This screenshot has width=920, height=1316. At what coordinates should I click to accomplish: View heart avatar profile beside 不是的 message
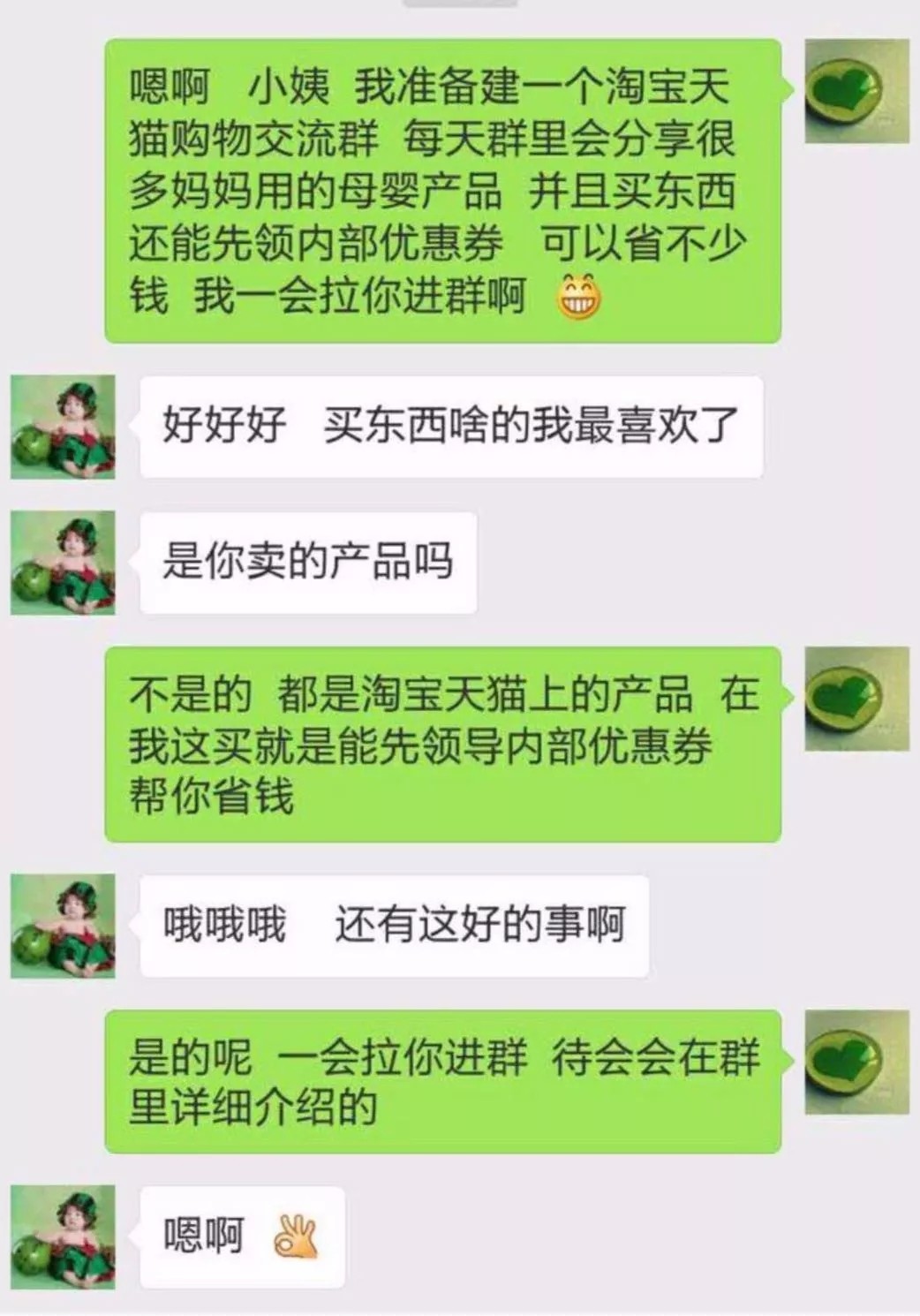tap(856, 699)
